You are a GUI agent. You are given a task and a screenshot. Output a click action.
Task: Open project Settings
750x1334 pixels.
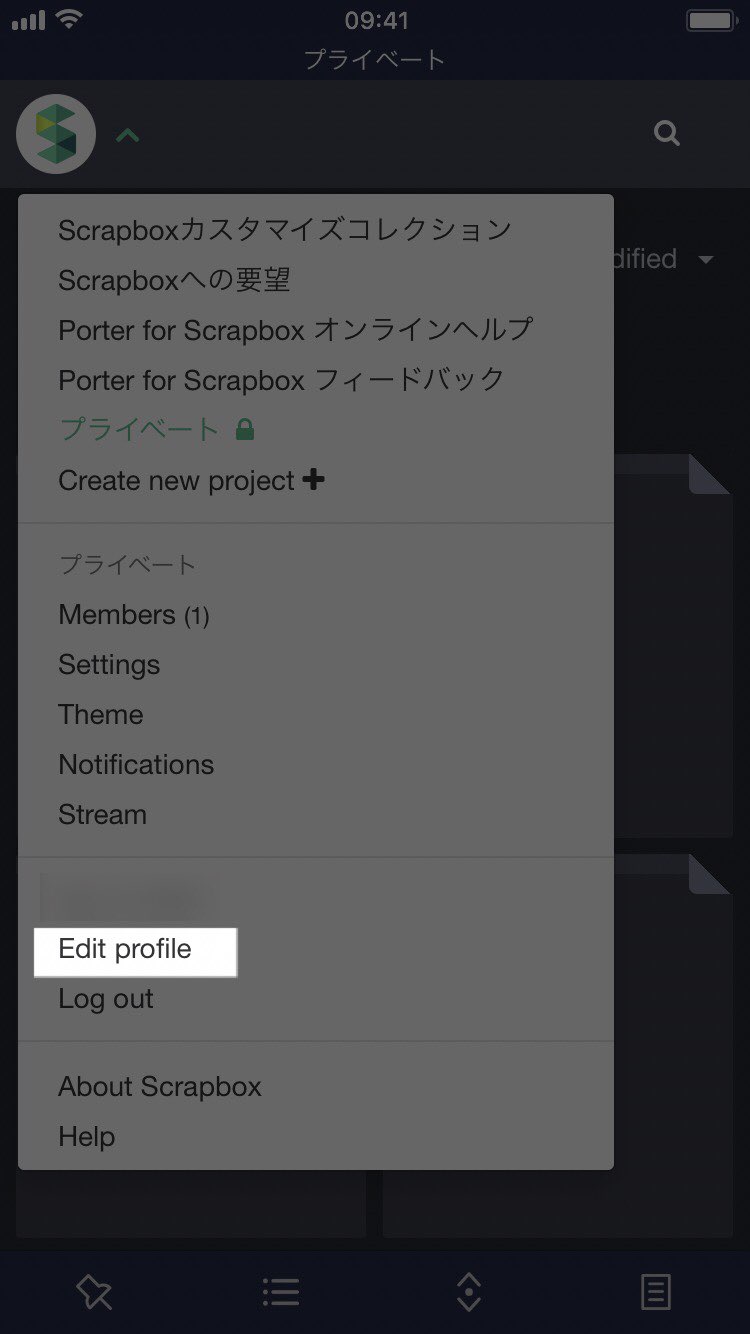(x=109, y=664)
